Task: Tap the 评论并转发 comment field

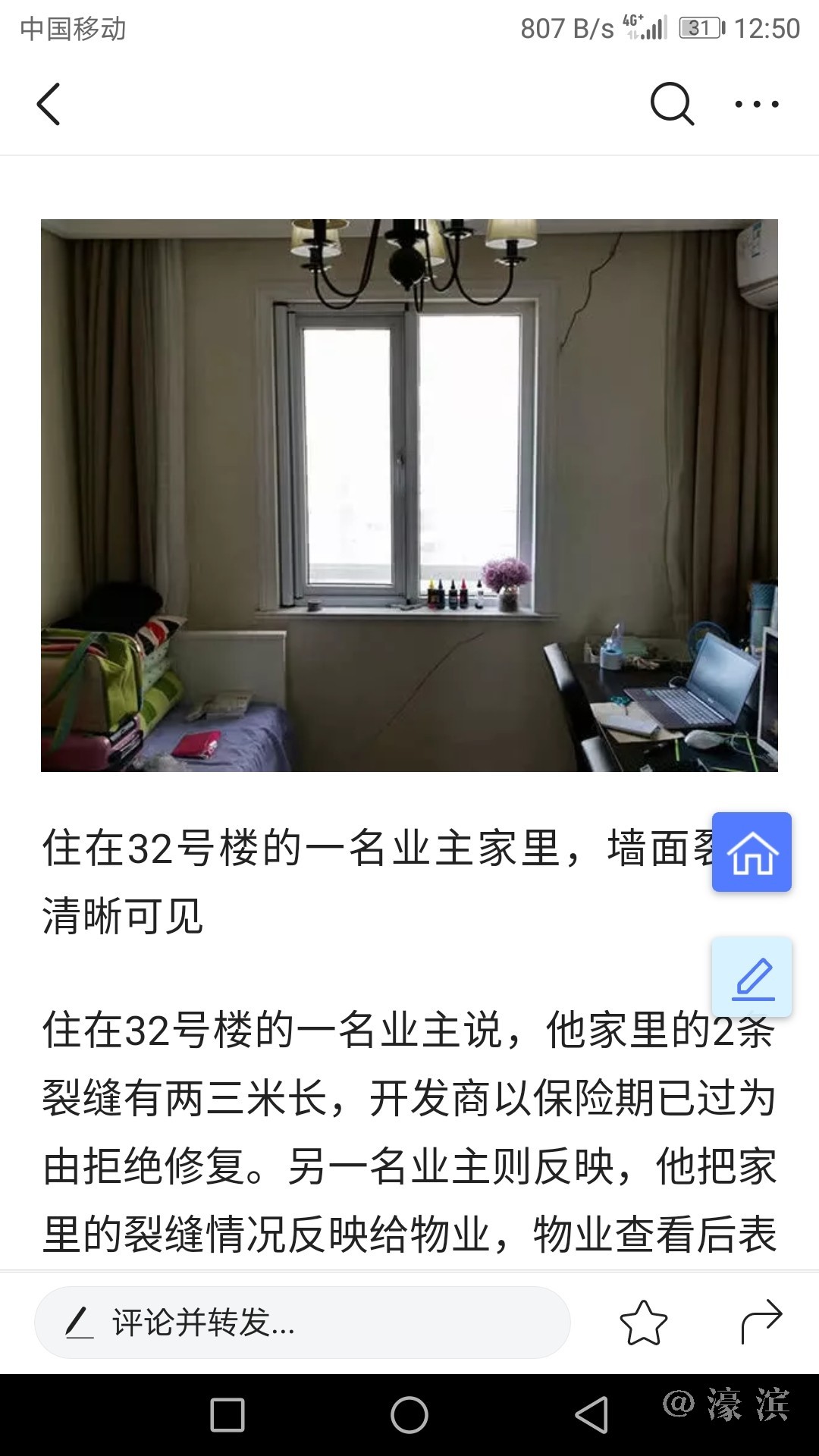Action: (x=302, y=1323)
